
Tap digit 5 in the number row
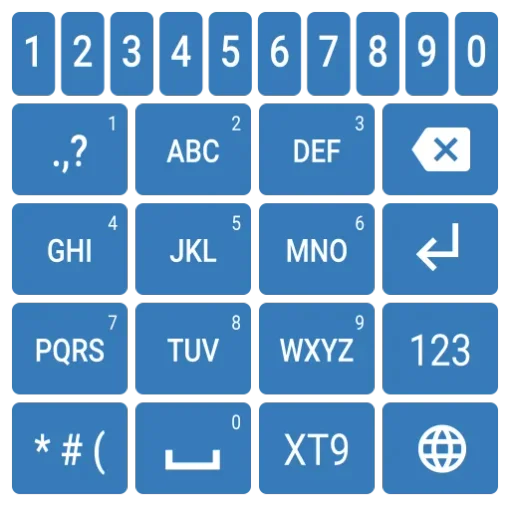tap(230, 54)
